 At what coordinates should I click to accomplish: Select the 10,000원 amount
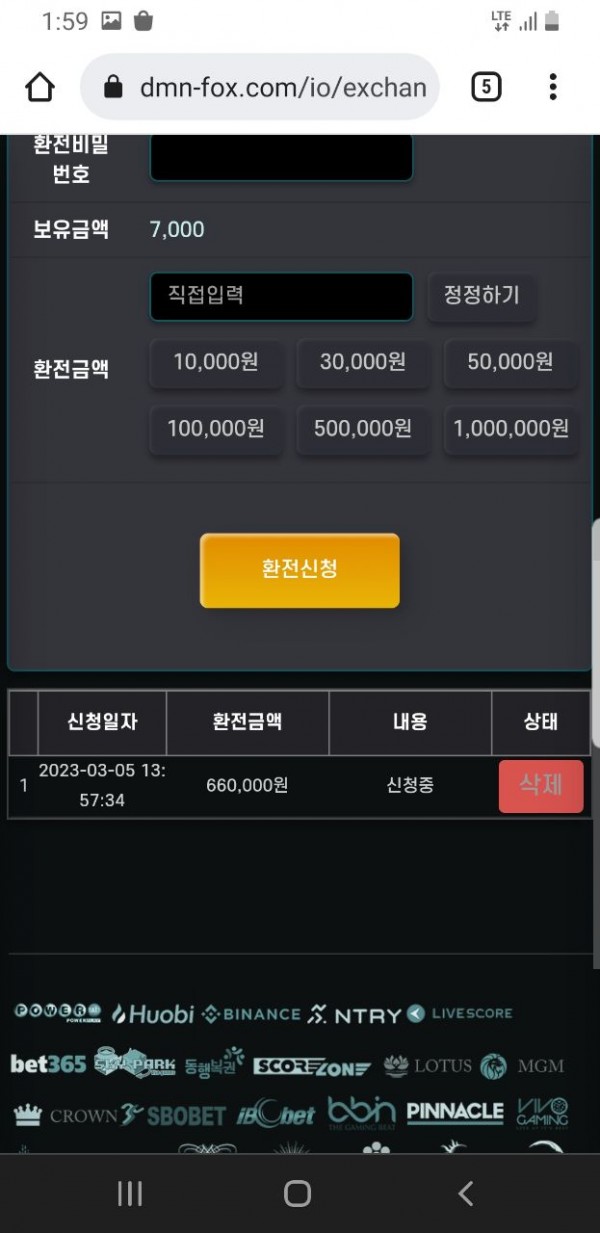[216, 362]
